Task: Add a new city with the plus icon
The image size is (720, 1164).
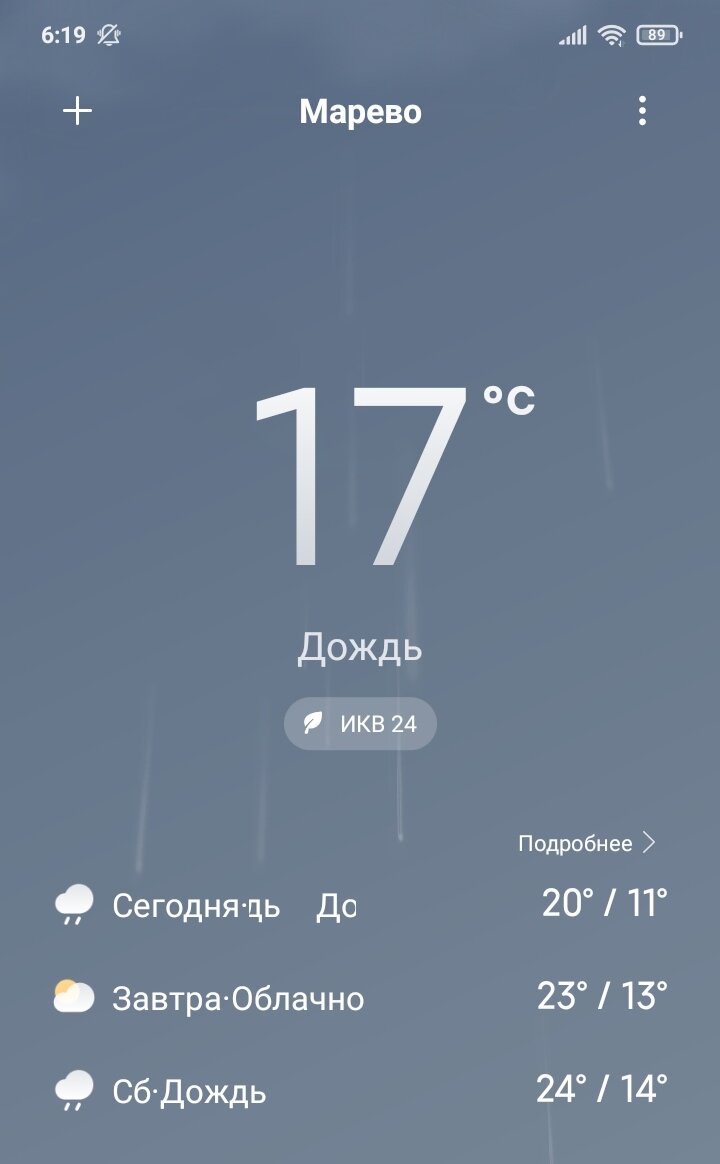Action: click(77, 111)
